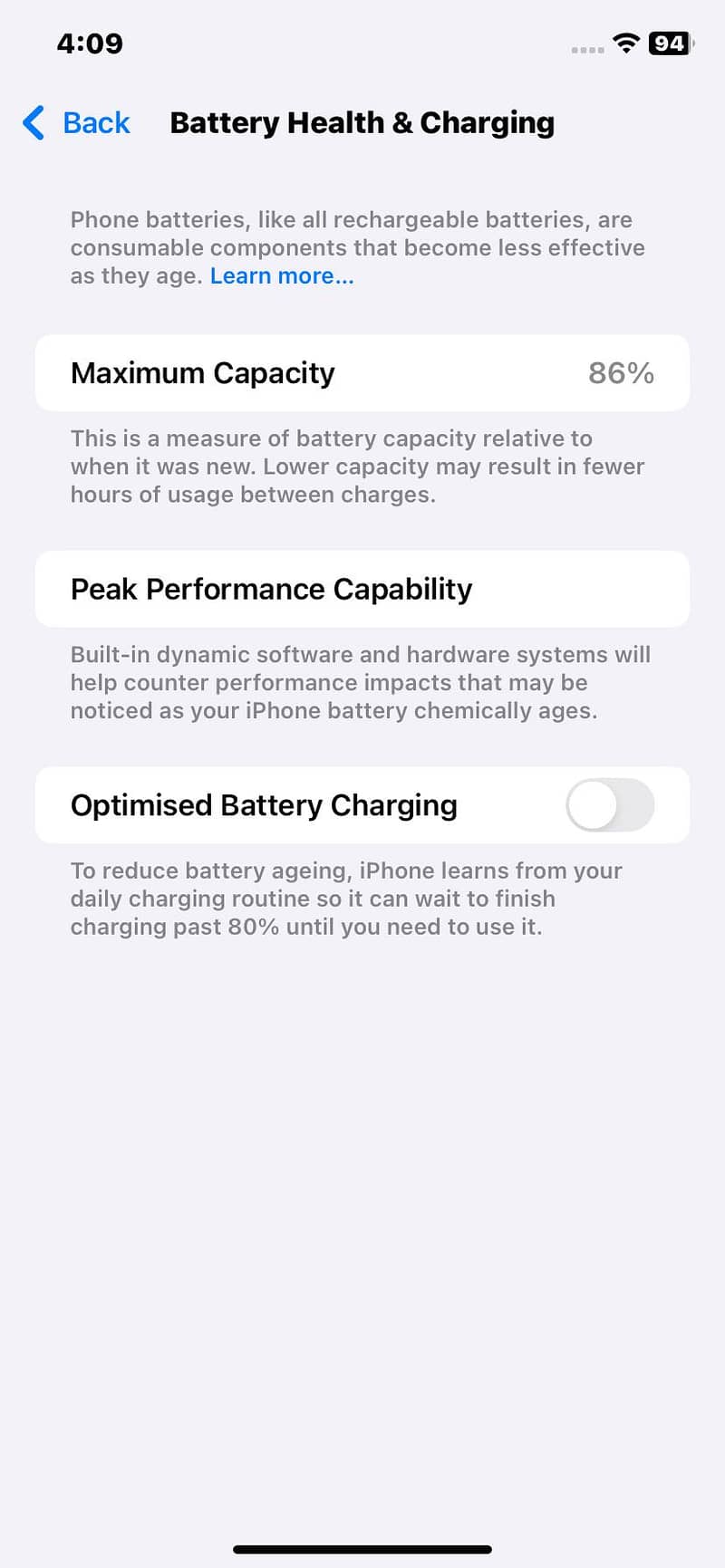Viewport: 725px width, 1568px height.
Task: Select the Battery Health & Charging title
Action: pos(362,122)
